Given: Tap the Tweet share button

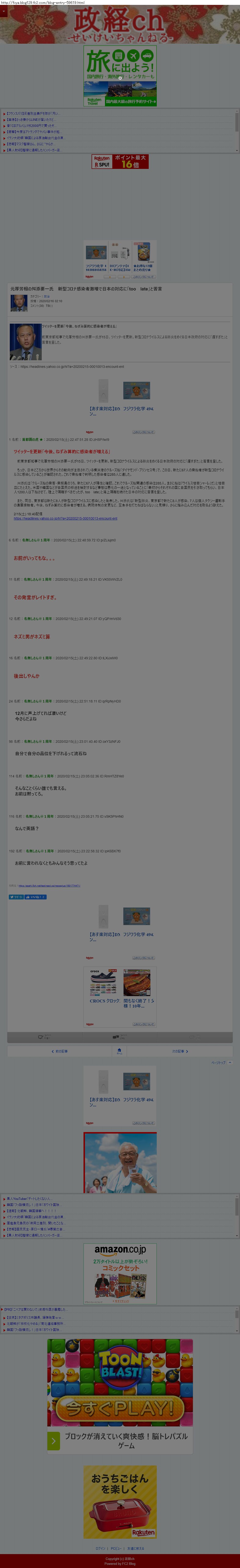Looking at the screenshot, I should 16,897.
